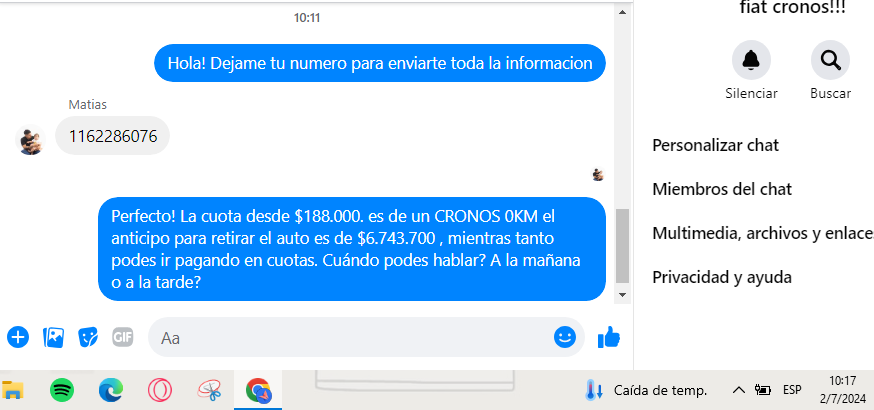Mute the conversation with Silenciar bell
This screenshot has height=410, width=874.
[751, 62]
